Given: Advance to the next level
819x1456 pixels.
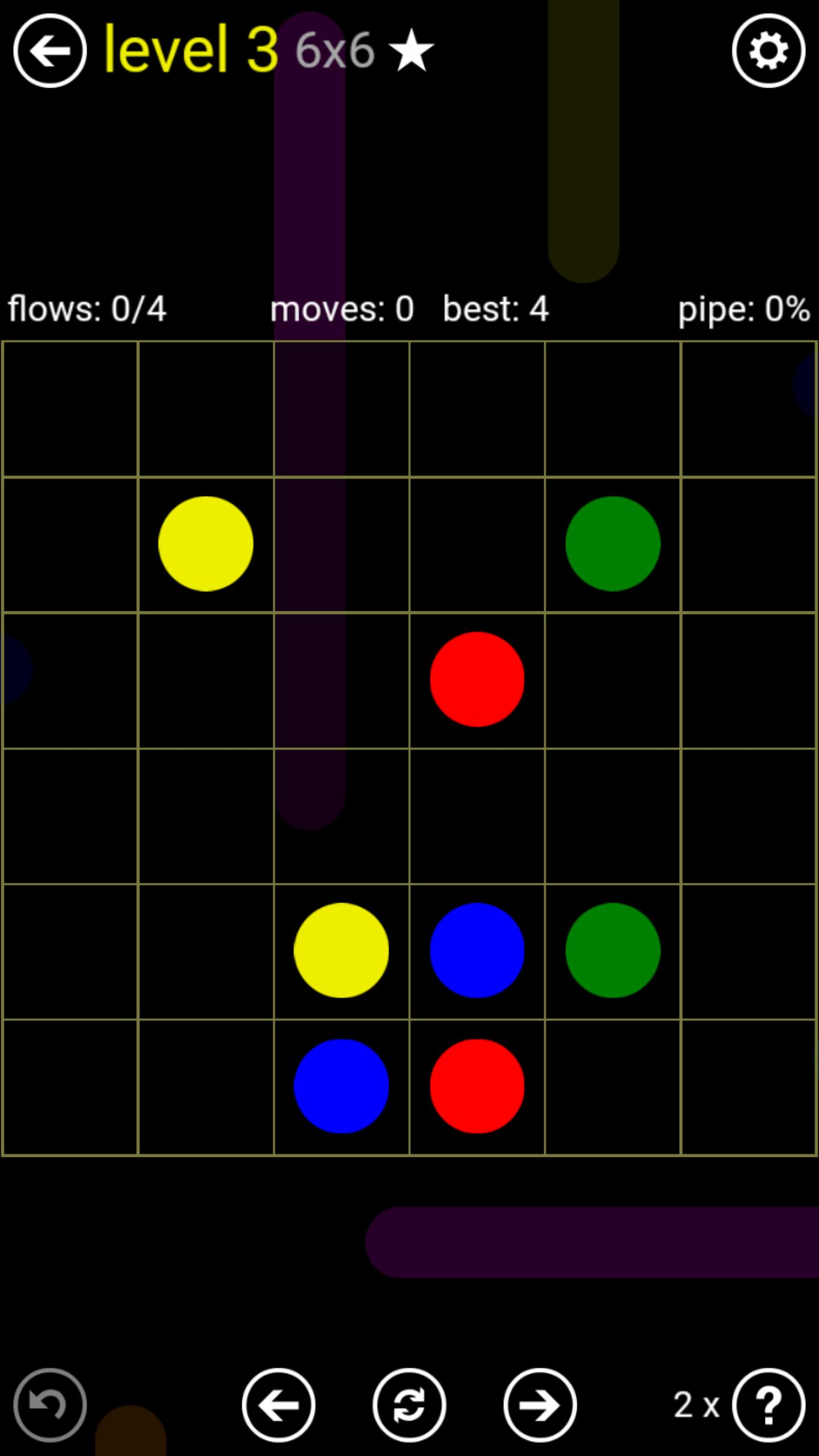Looking at the screenshot, I should [540, 1405].
